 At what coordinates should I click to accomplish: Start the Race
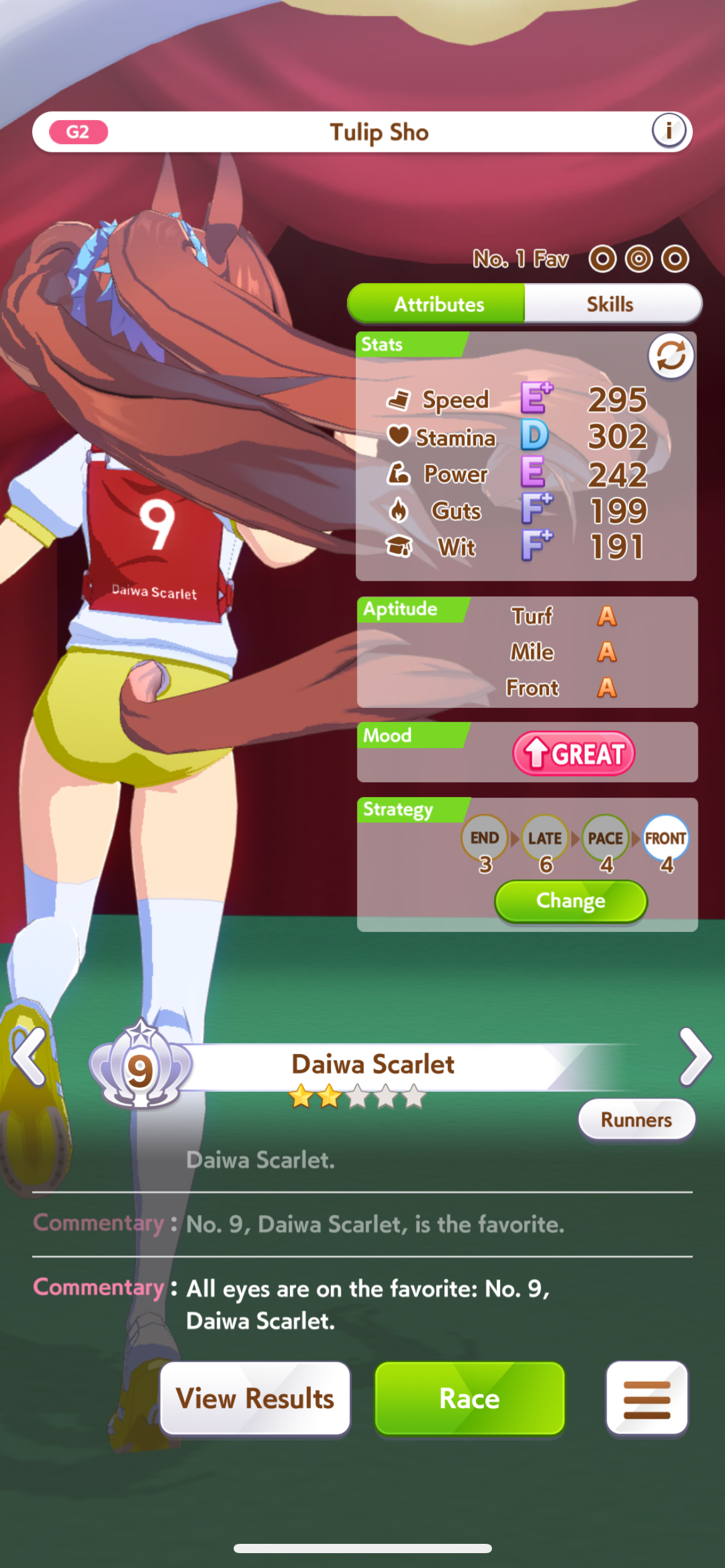(470, 1399)
